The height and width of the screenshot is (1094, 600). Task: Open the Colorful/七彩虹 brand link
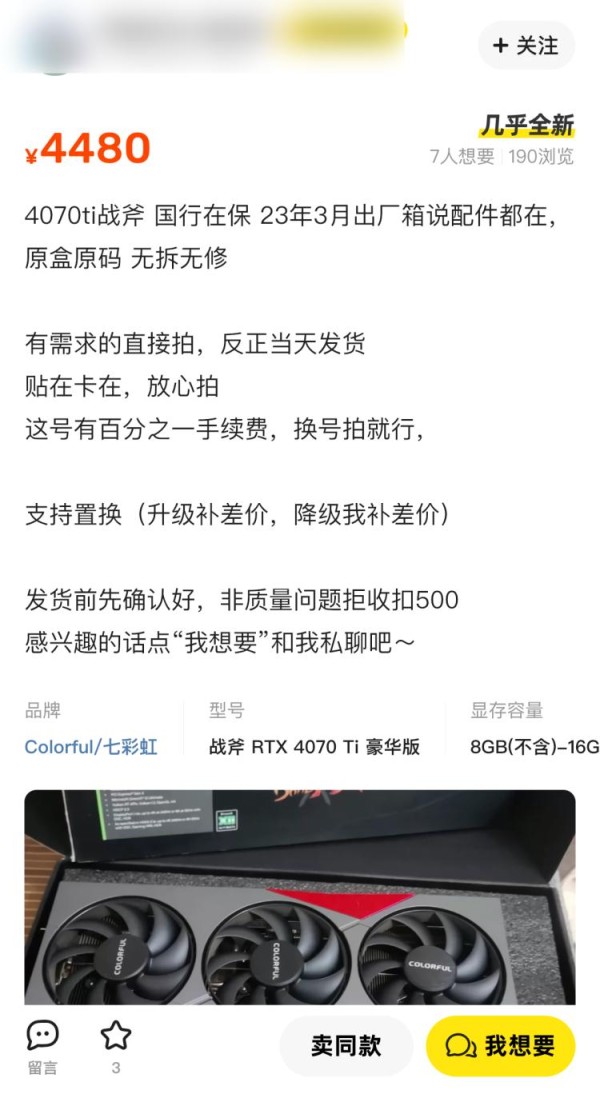point(91,747)
